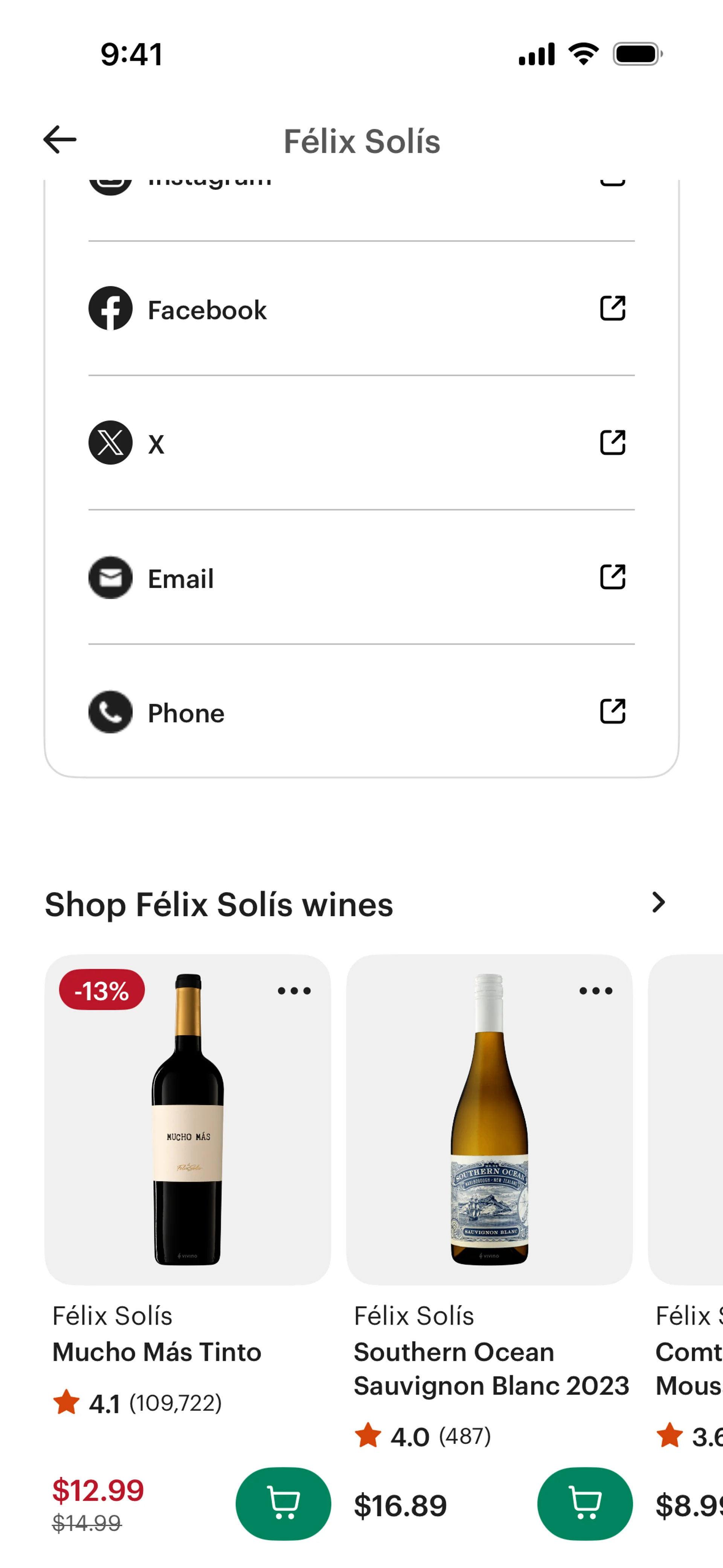This screenshot has width=723, height=1568.
Task: Email the Félix Solís winery
Action: click(361, 578)
